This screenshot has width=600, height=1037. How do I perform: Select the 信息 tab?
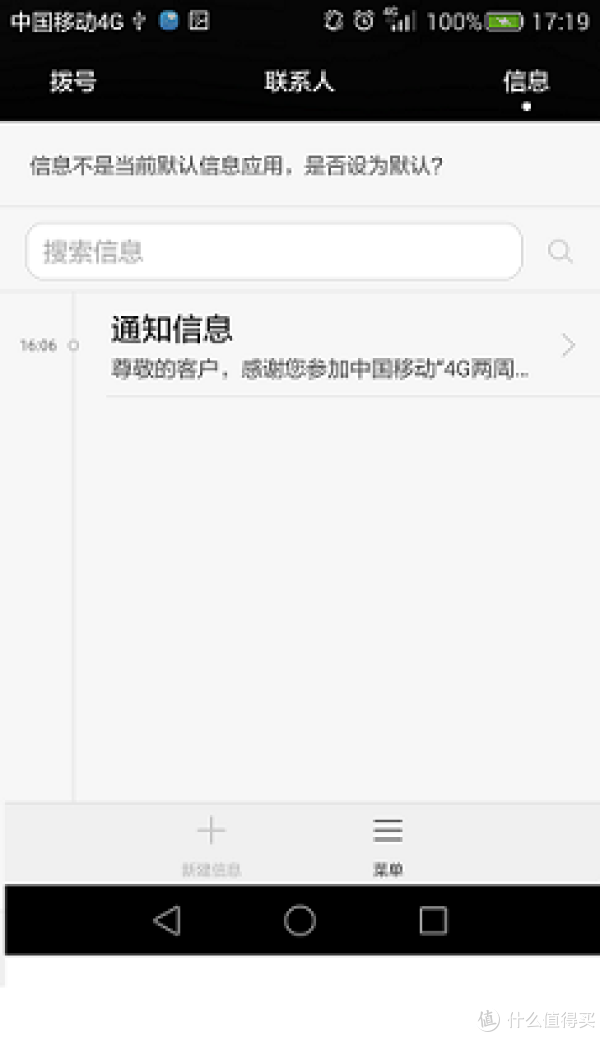point(526,82)
